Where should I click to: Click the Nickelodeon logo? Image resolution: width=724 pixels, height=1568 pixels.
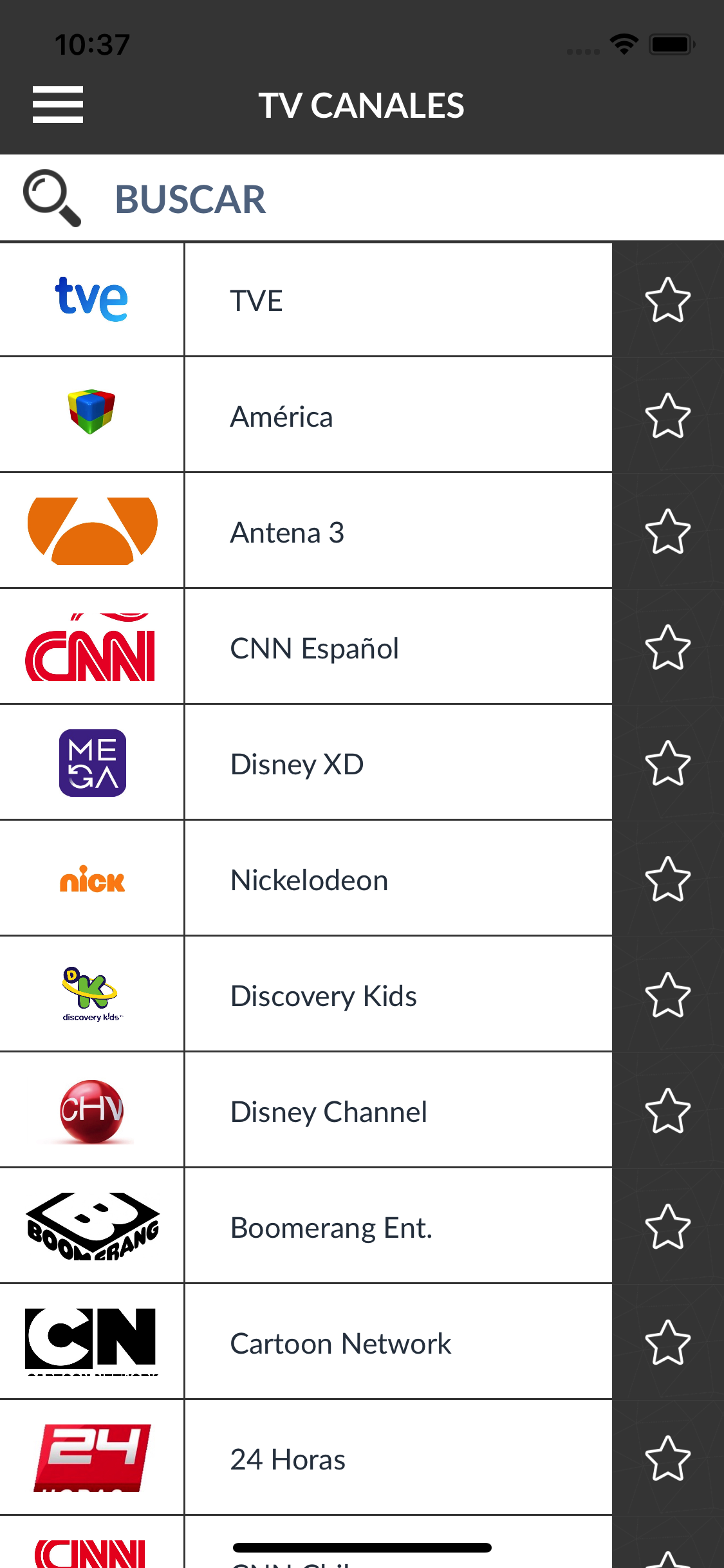tap(92, 879)
